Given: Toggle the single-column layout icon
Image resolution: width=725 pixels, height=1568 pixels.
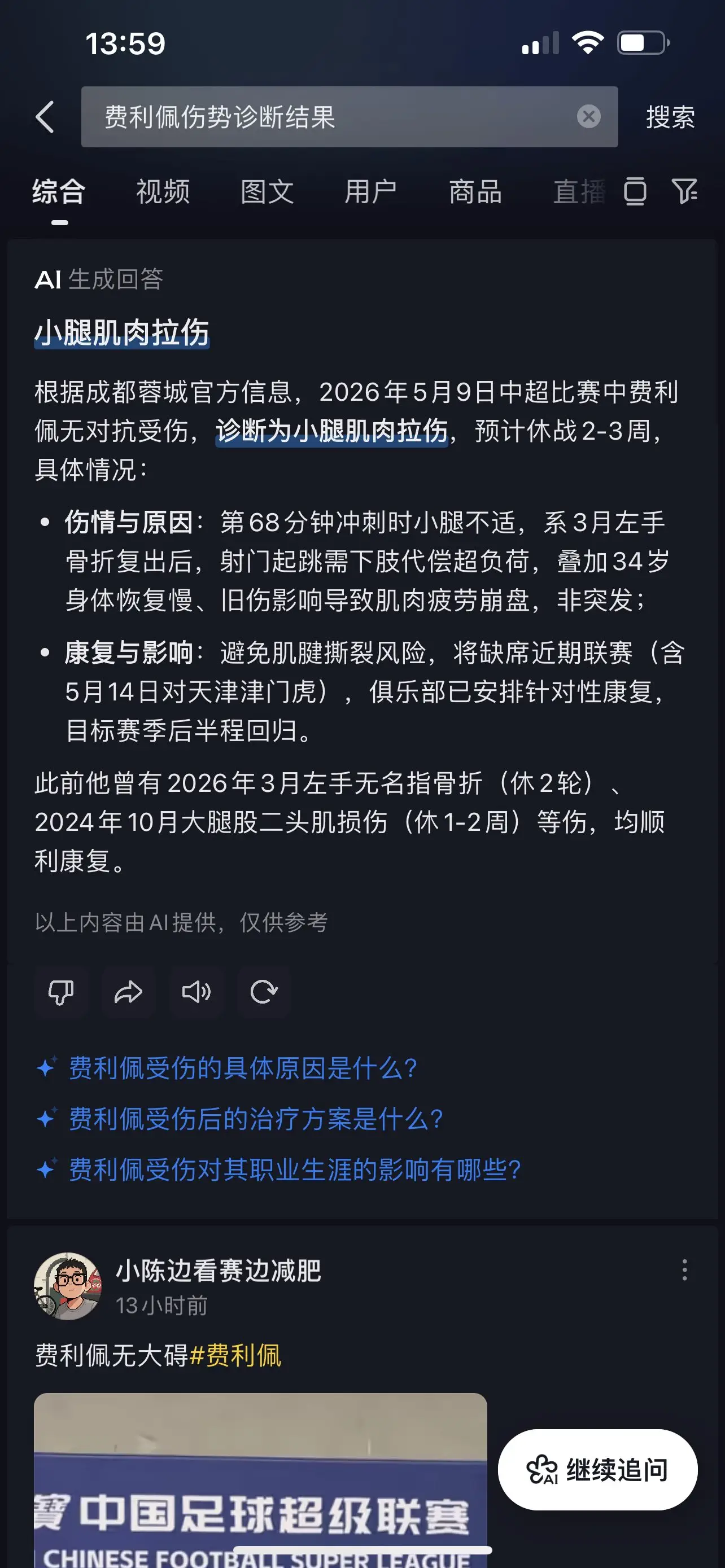Looking at the screenshot, I should tap(635, 192).
